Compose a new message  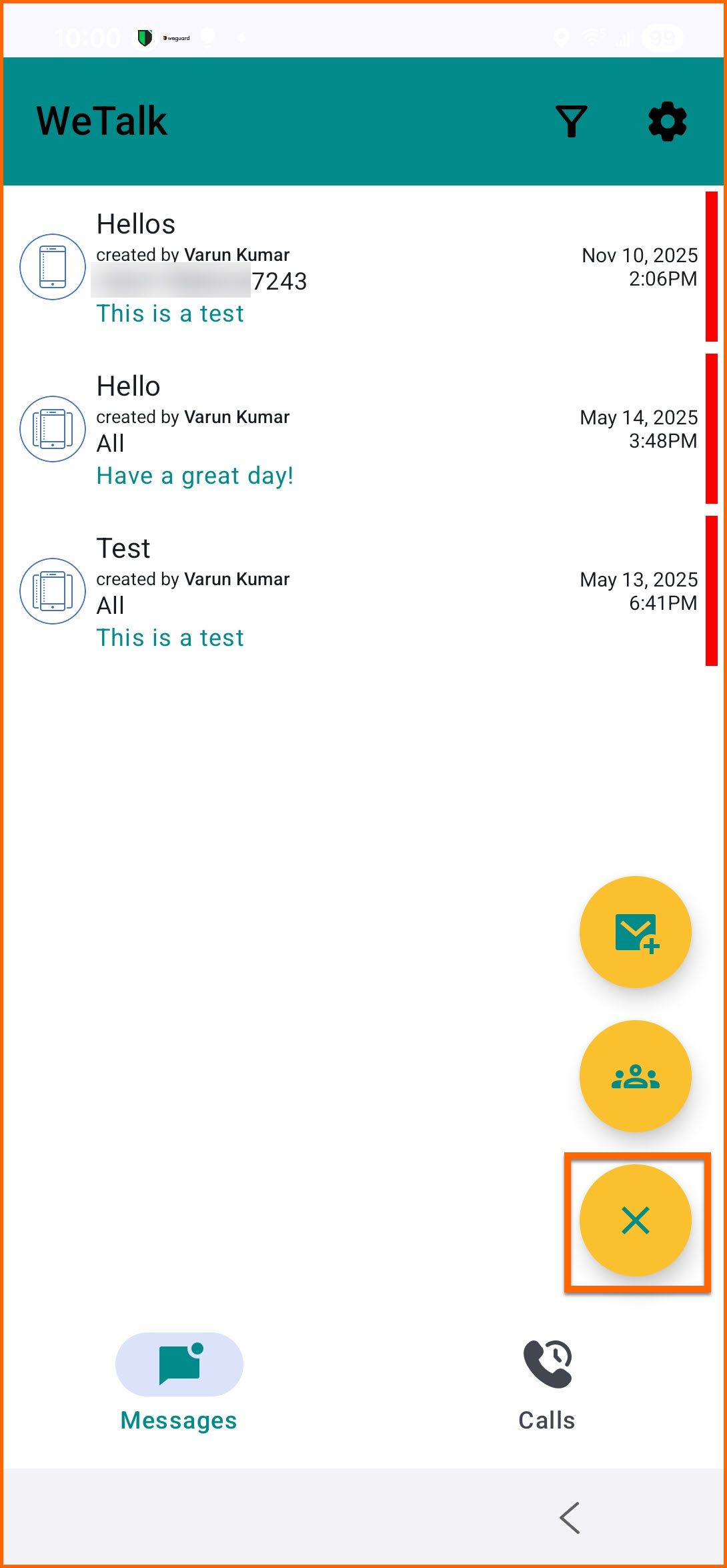coord(635,932)
